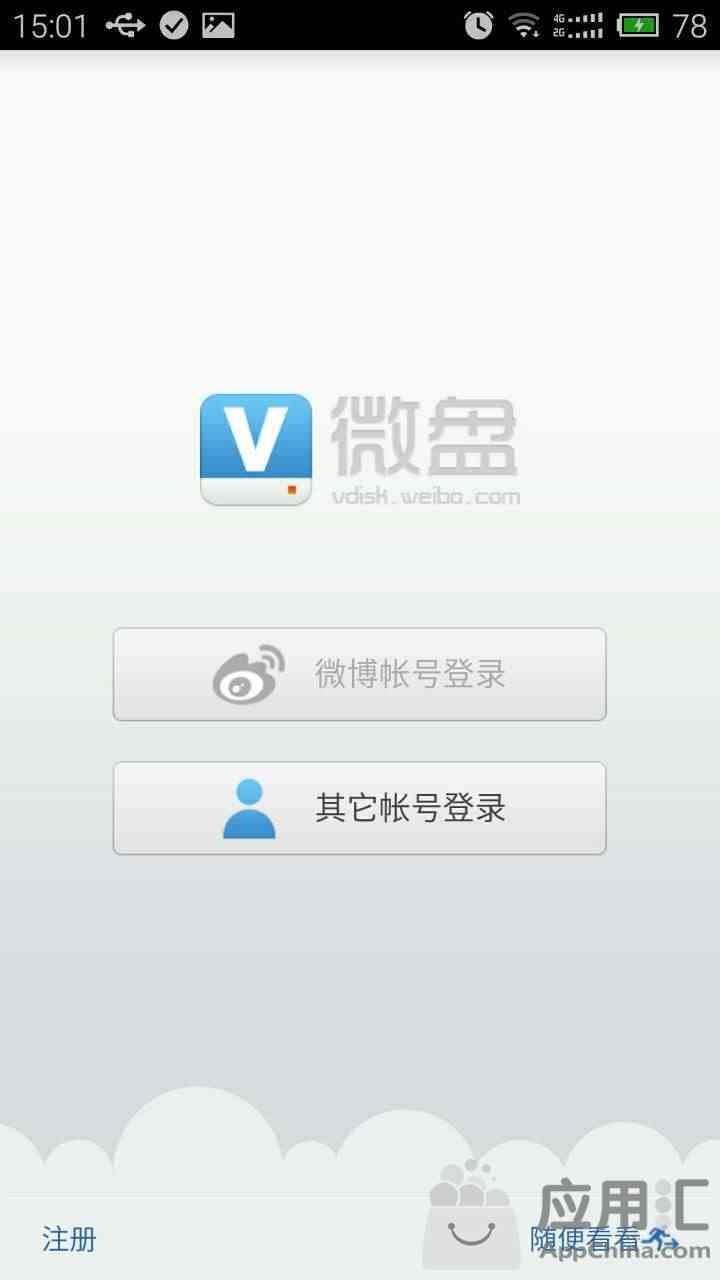The image size is (720, 1280).
Task: Open the 注册 registration link
Action: pos(69,1239)
